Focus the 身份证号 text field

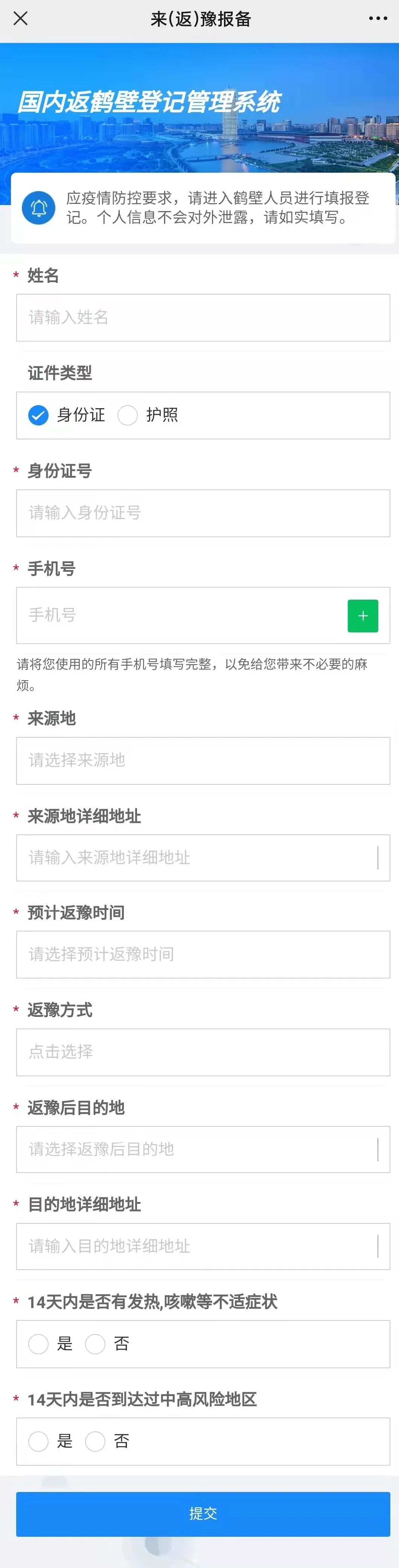coord(203,513)
